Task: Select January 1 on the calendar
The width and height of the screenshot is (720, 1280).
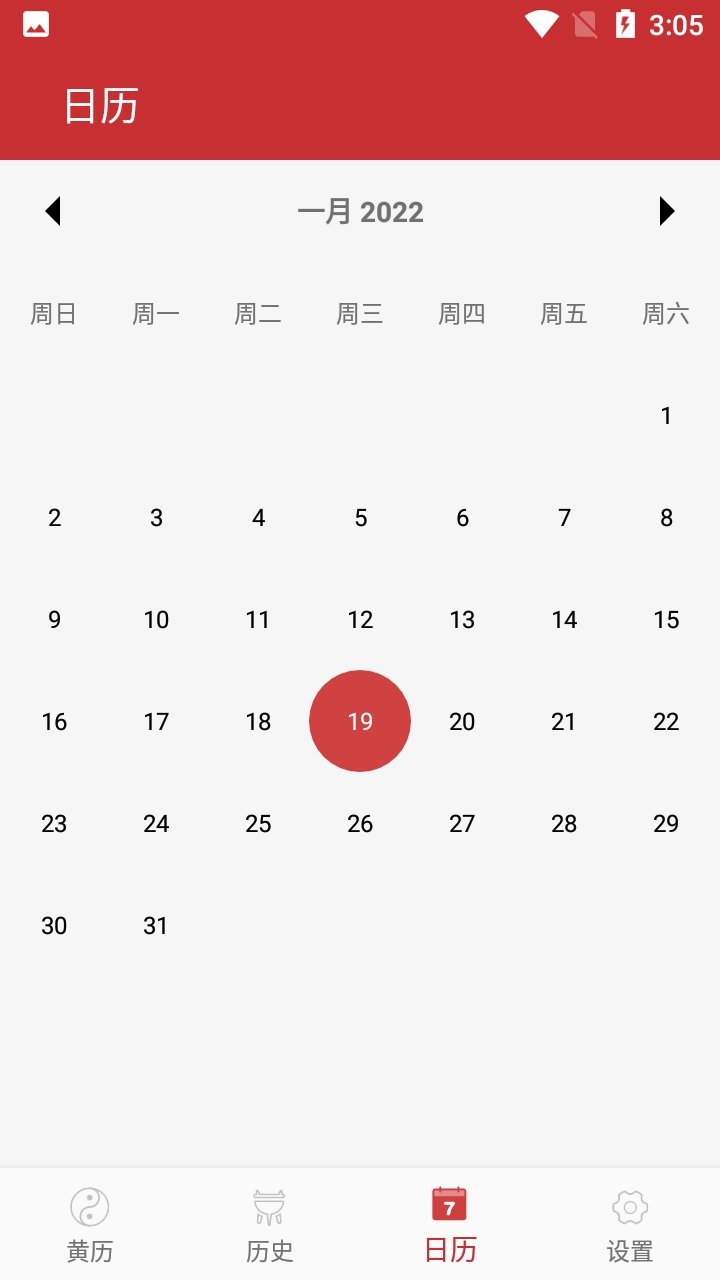Action: click(x=666, y=416)
